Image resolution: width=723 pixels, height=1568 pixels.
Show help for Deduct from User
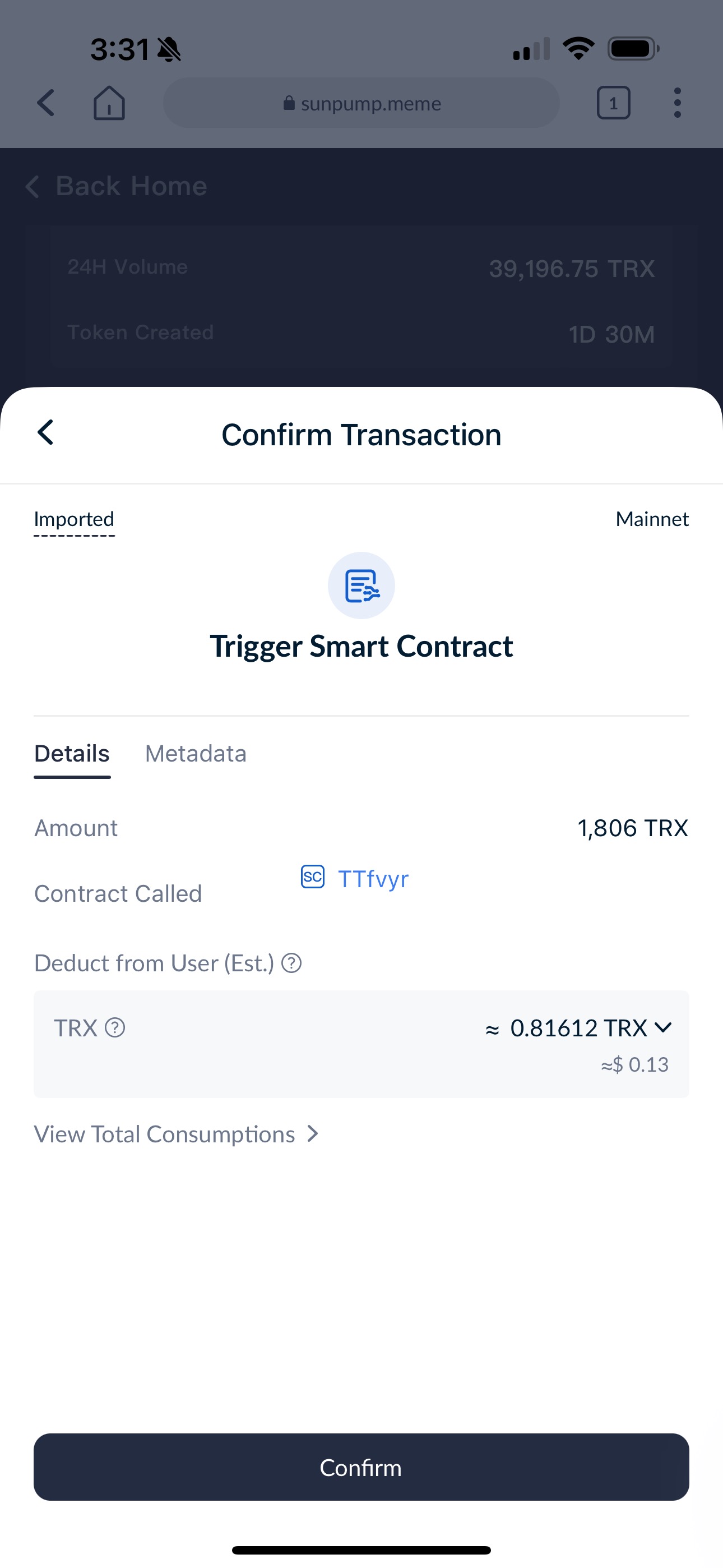(291, 963)
